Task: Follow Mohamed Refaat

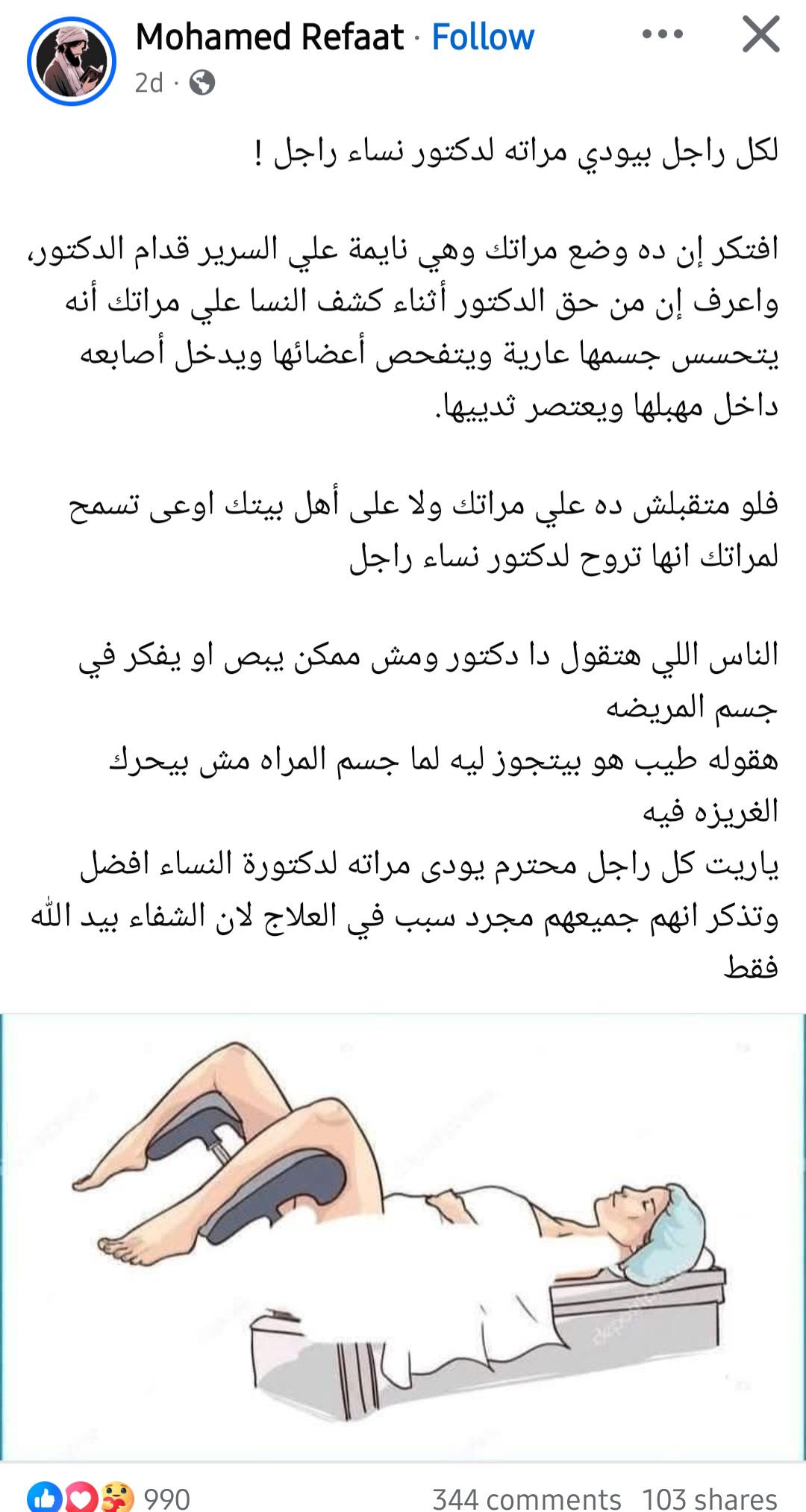Action: [x=483, y=37]
